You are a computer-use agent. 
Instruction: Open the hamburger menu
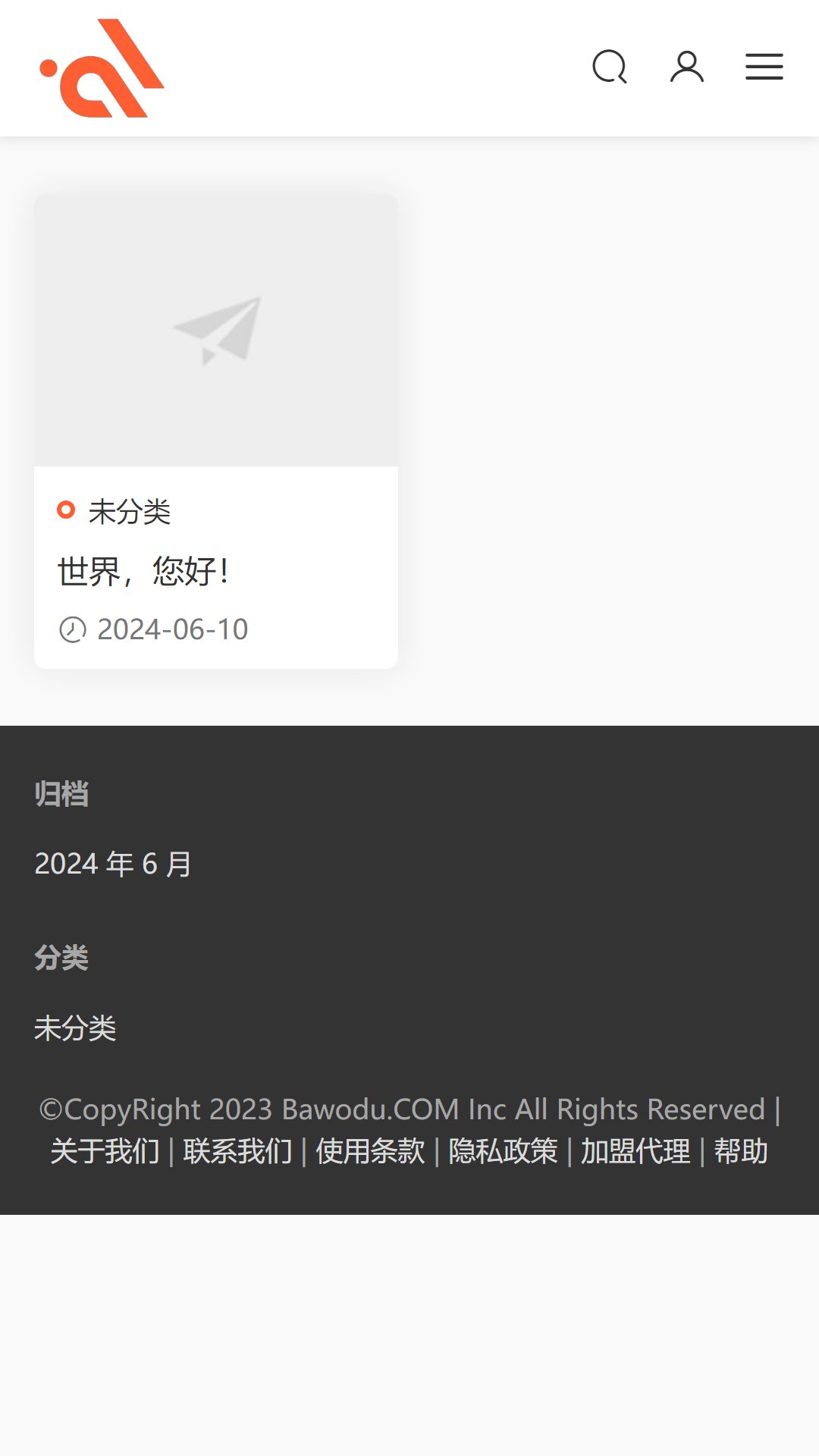pyautogui.click(x=764, y=67)
